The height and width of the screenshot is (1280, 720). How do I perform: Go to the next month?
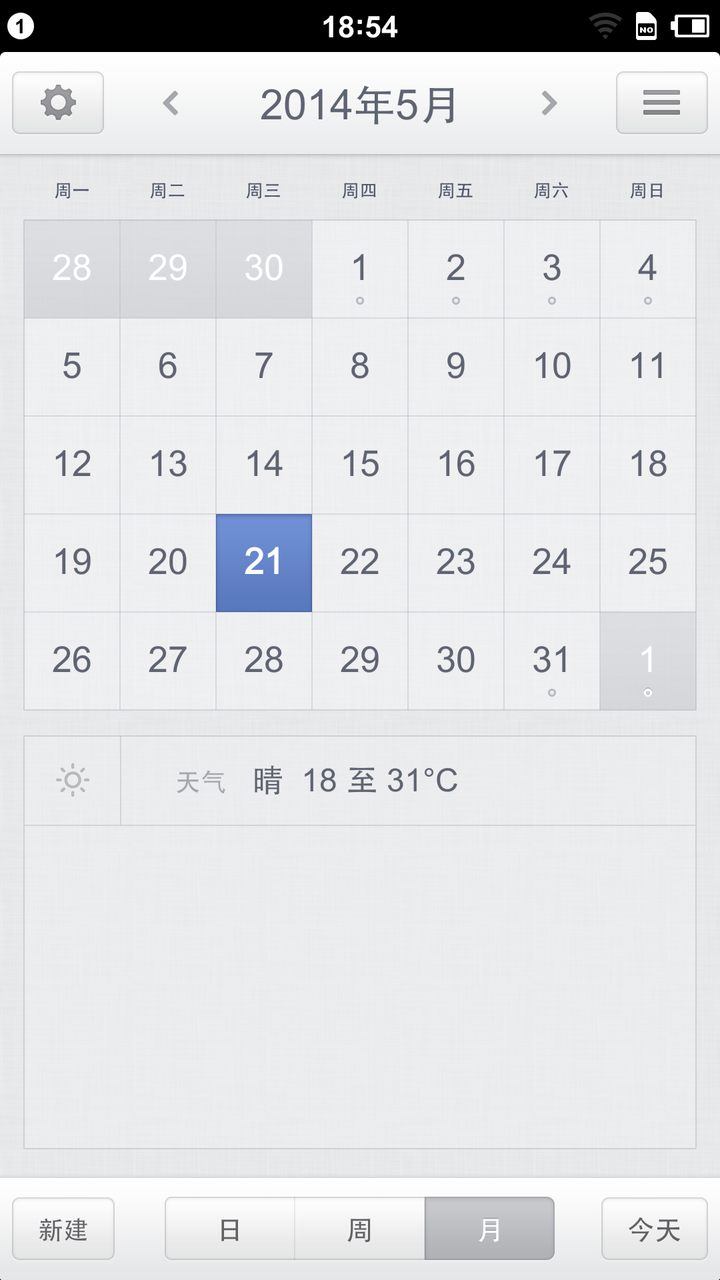pos(548,103)
